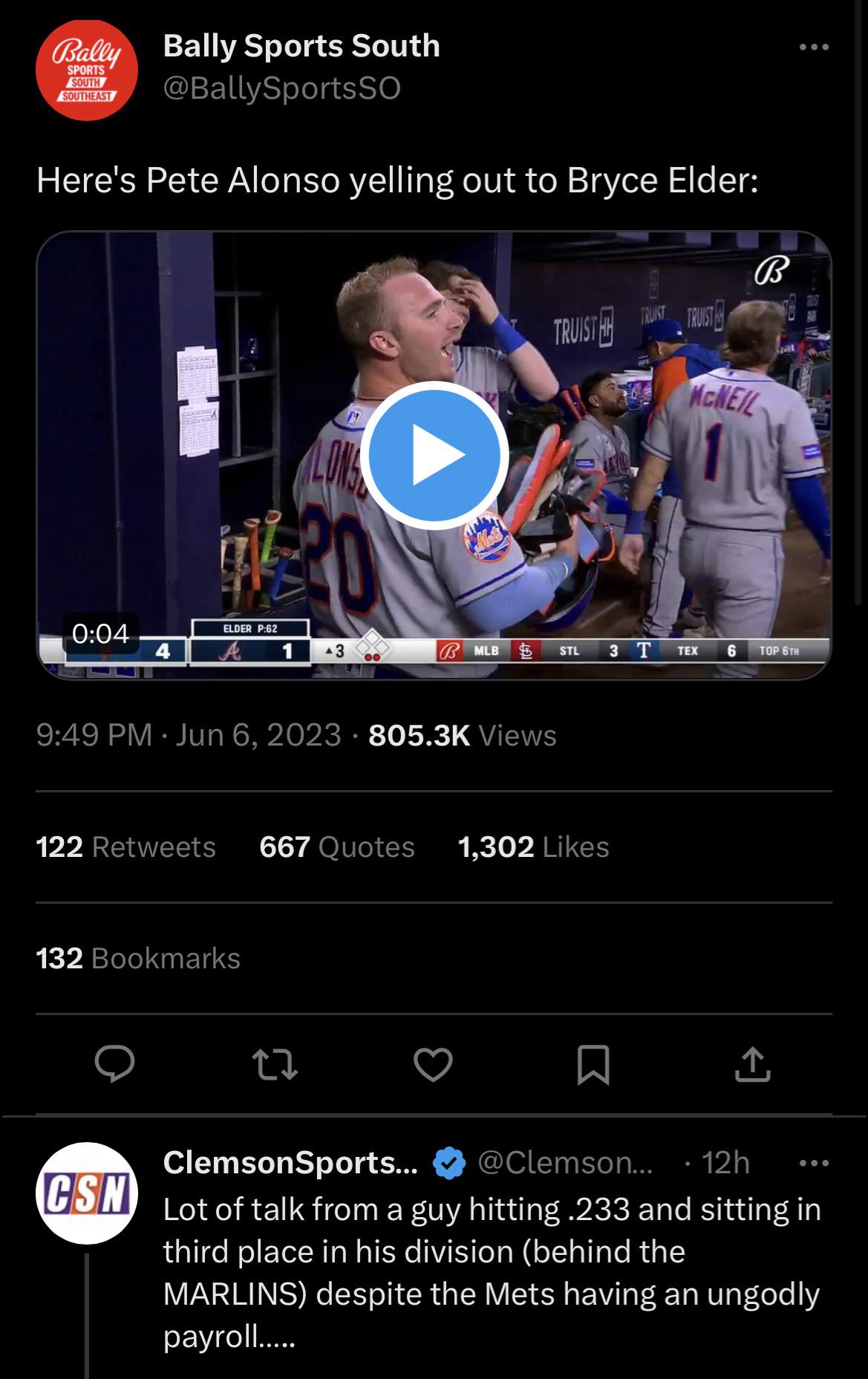This screenshot has height=1379, width=868.
Task: Like the Bally Sports South tweet
Action: pos(433,1063)
